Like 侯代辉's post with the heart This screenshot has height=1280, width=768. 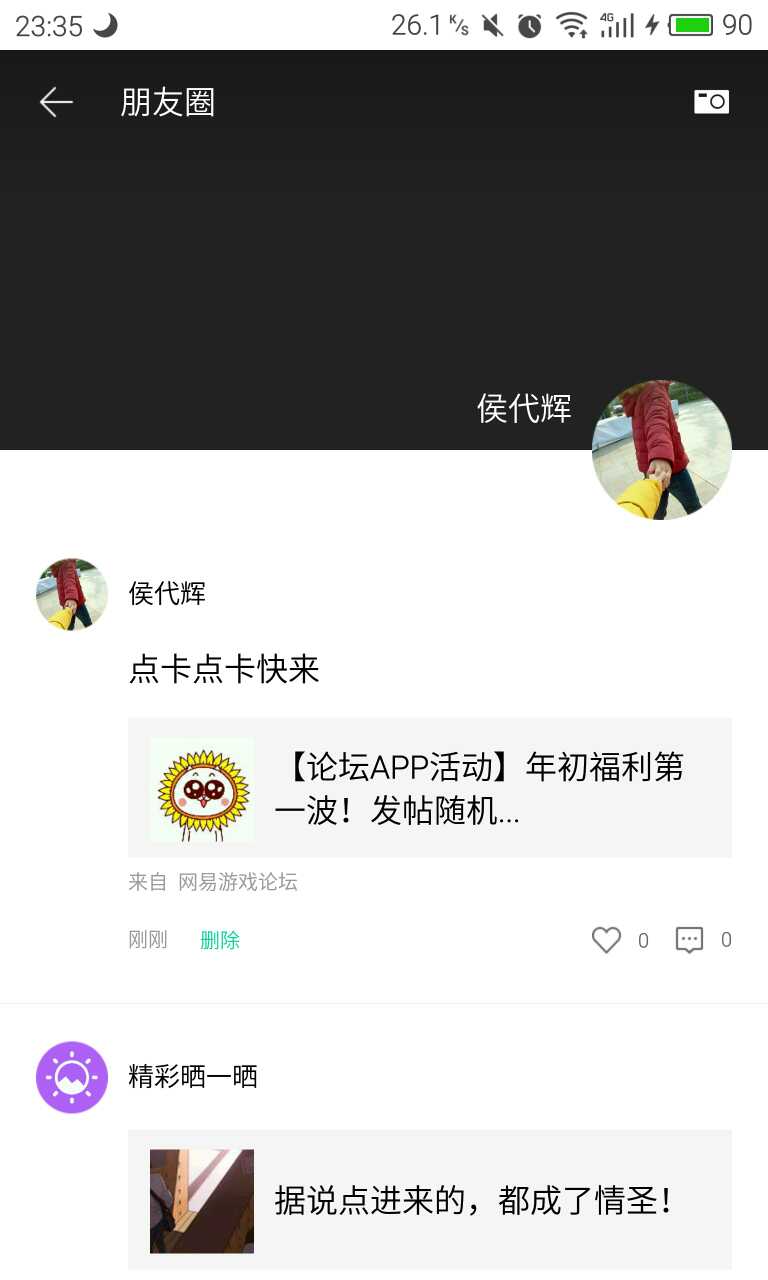(x=607, y=940)
